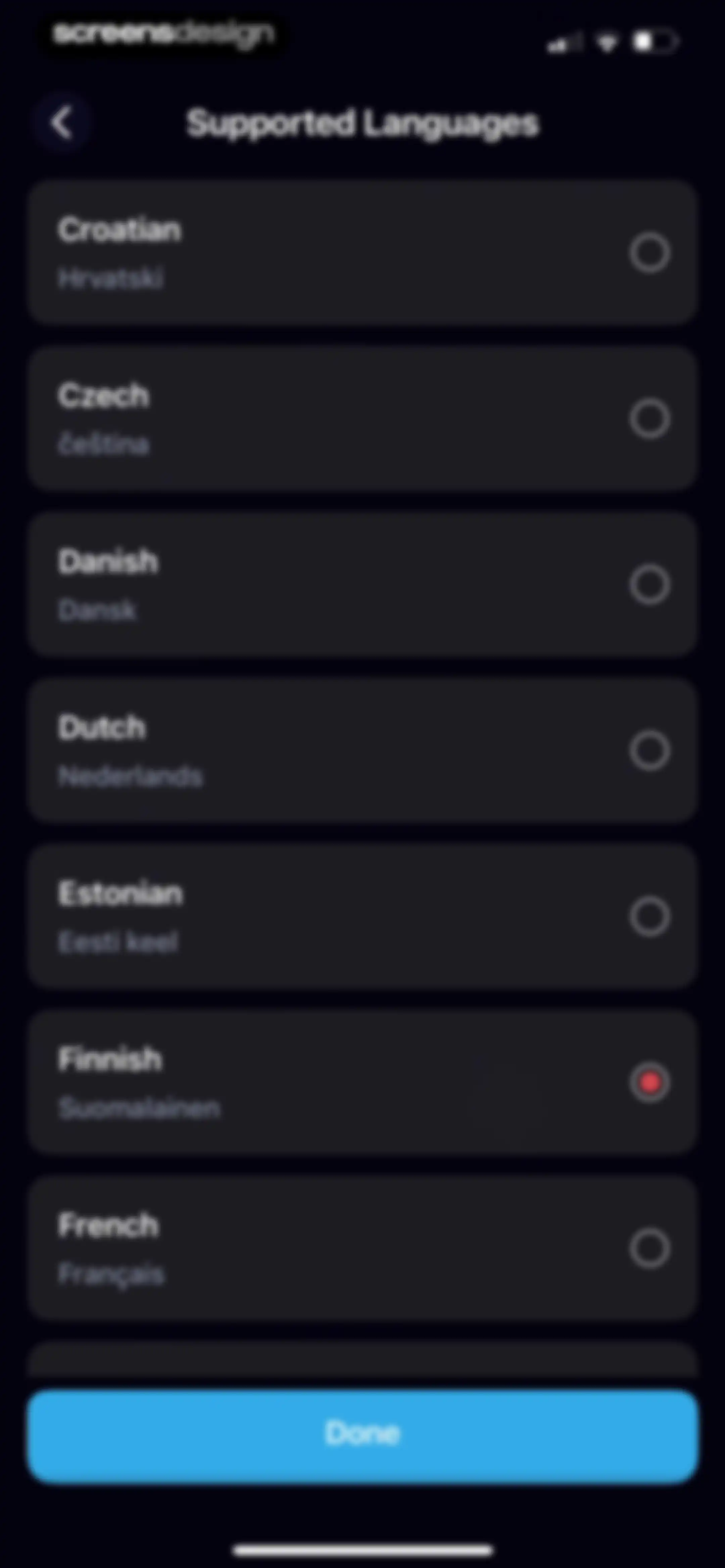This screenshot has width=725, height=1568.
Task: Go back from Supported Languages
Action: click(x=62, y=123)
